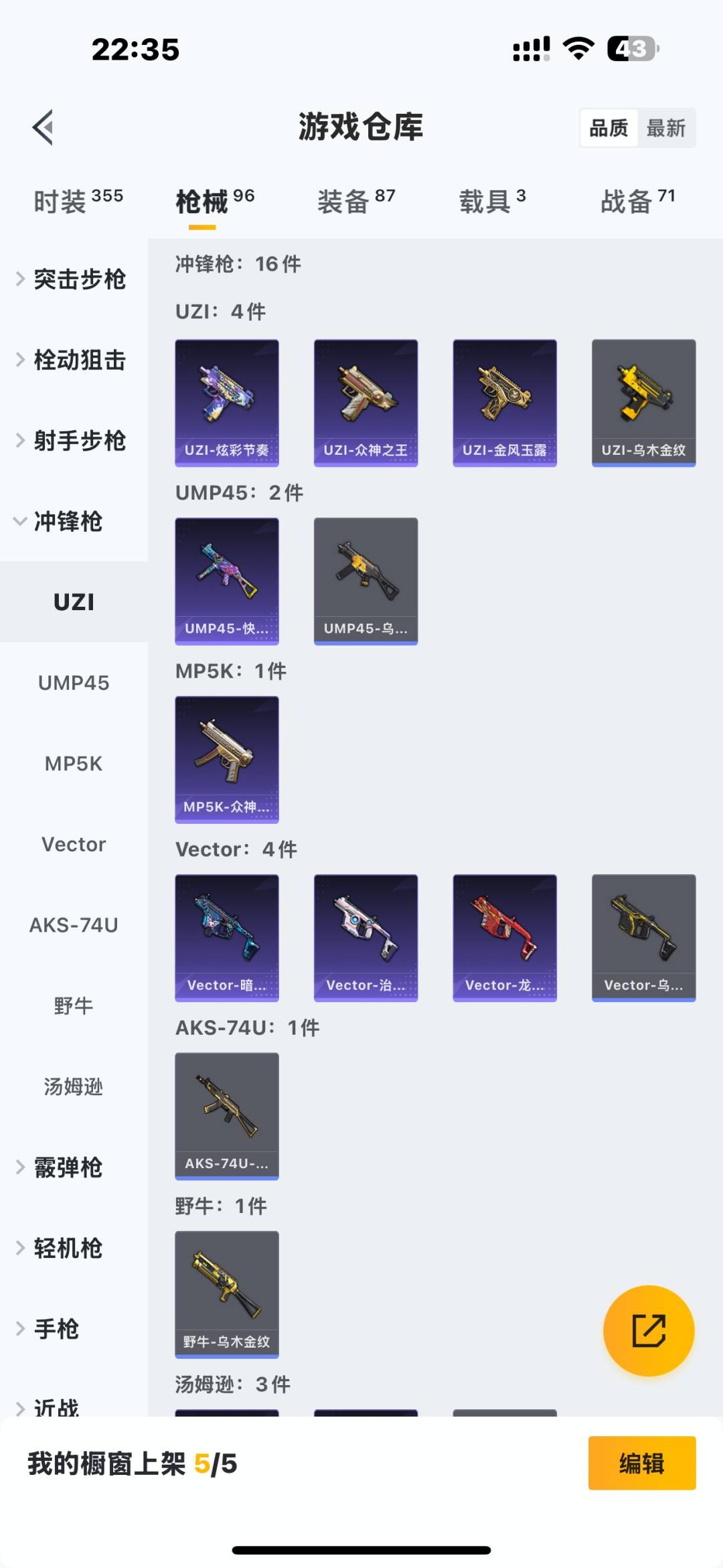Select the UMP45-快 skin thumbnail

(227, 580)
